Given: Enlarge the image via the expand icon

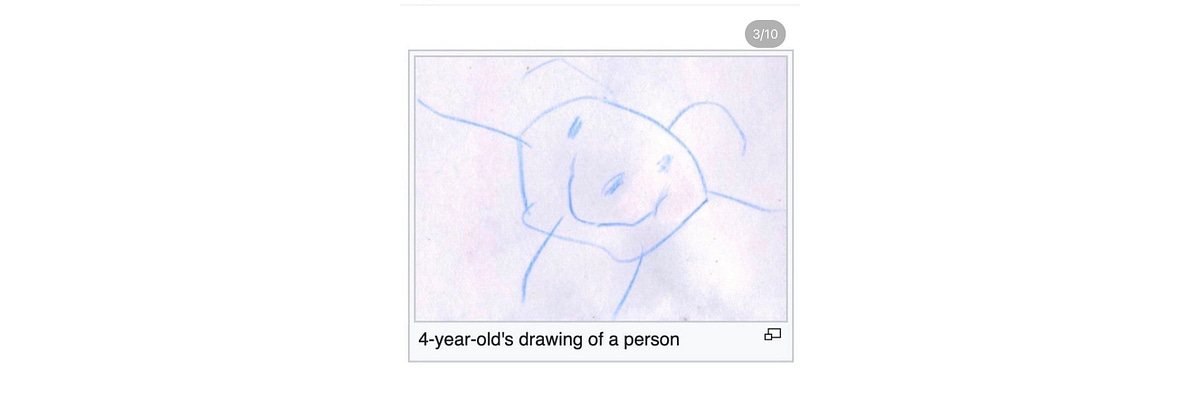Looking at the screenshot, I should click(772, 335).
